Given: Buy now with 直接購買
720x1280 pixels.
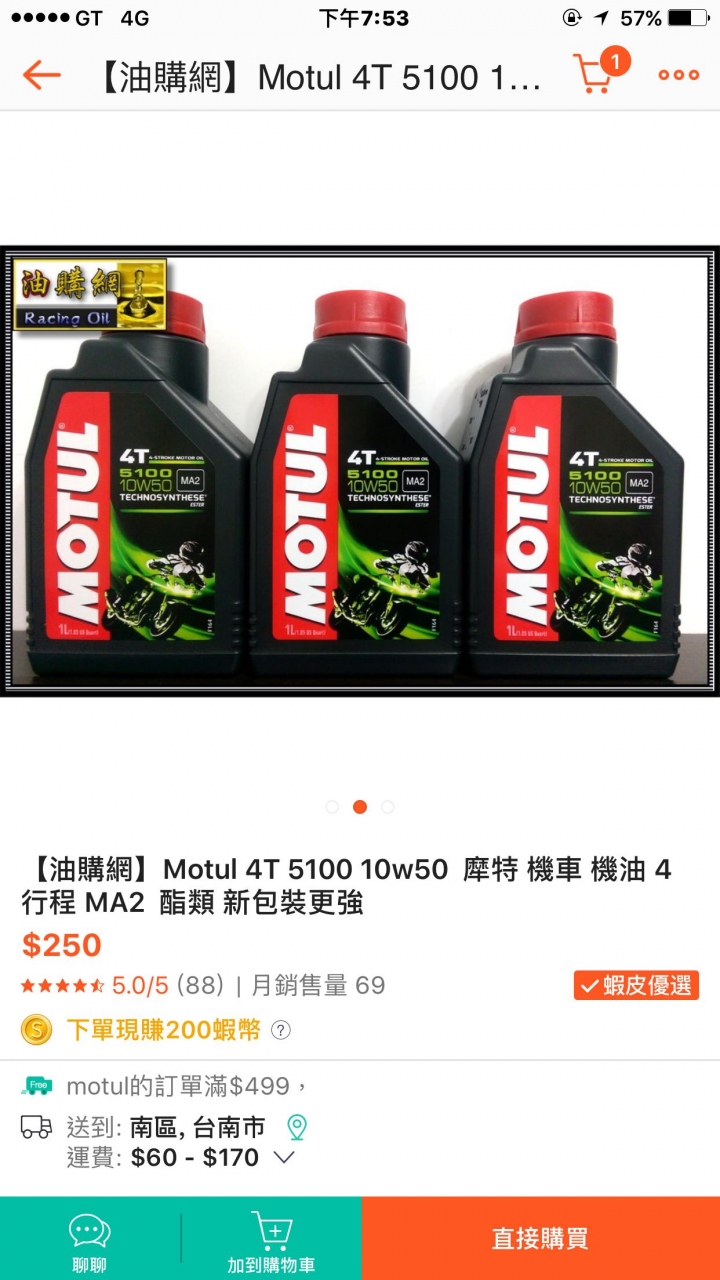Looking at the screenshot, I should point(540,1239).
